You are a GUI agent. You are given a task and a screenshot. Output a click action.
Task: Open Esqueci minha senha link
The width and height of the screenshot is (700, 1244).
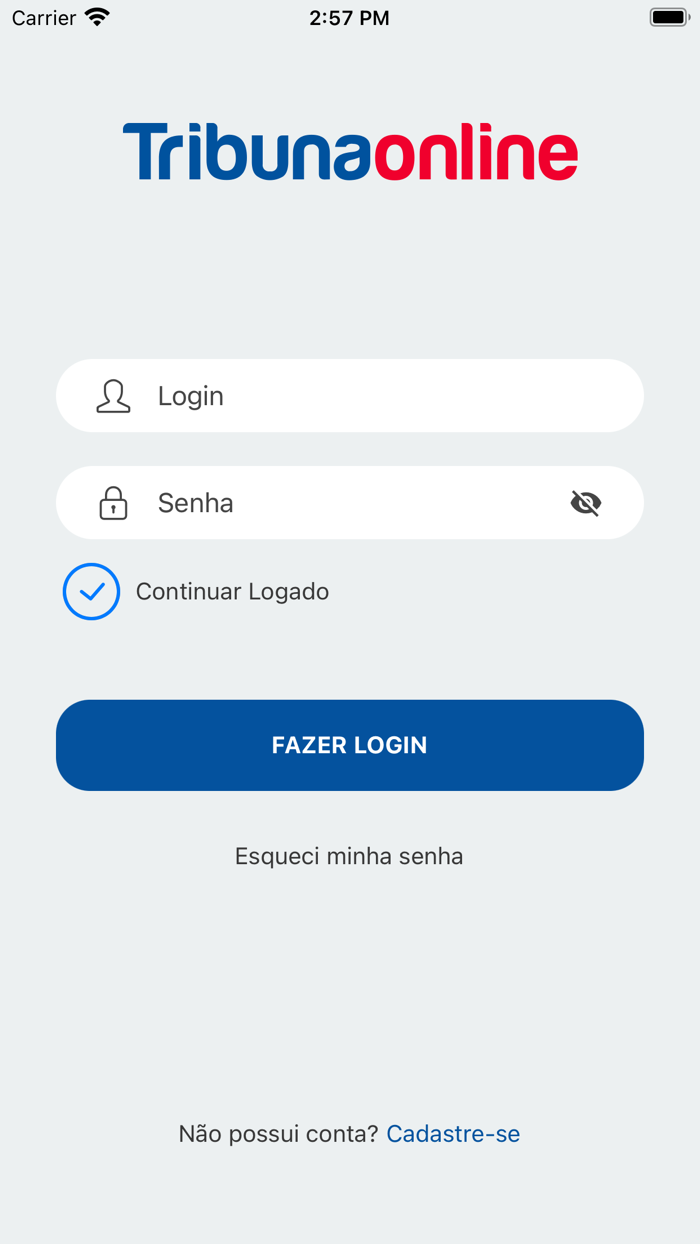(x=349, y=856)
